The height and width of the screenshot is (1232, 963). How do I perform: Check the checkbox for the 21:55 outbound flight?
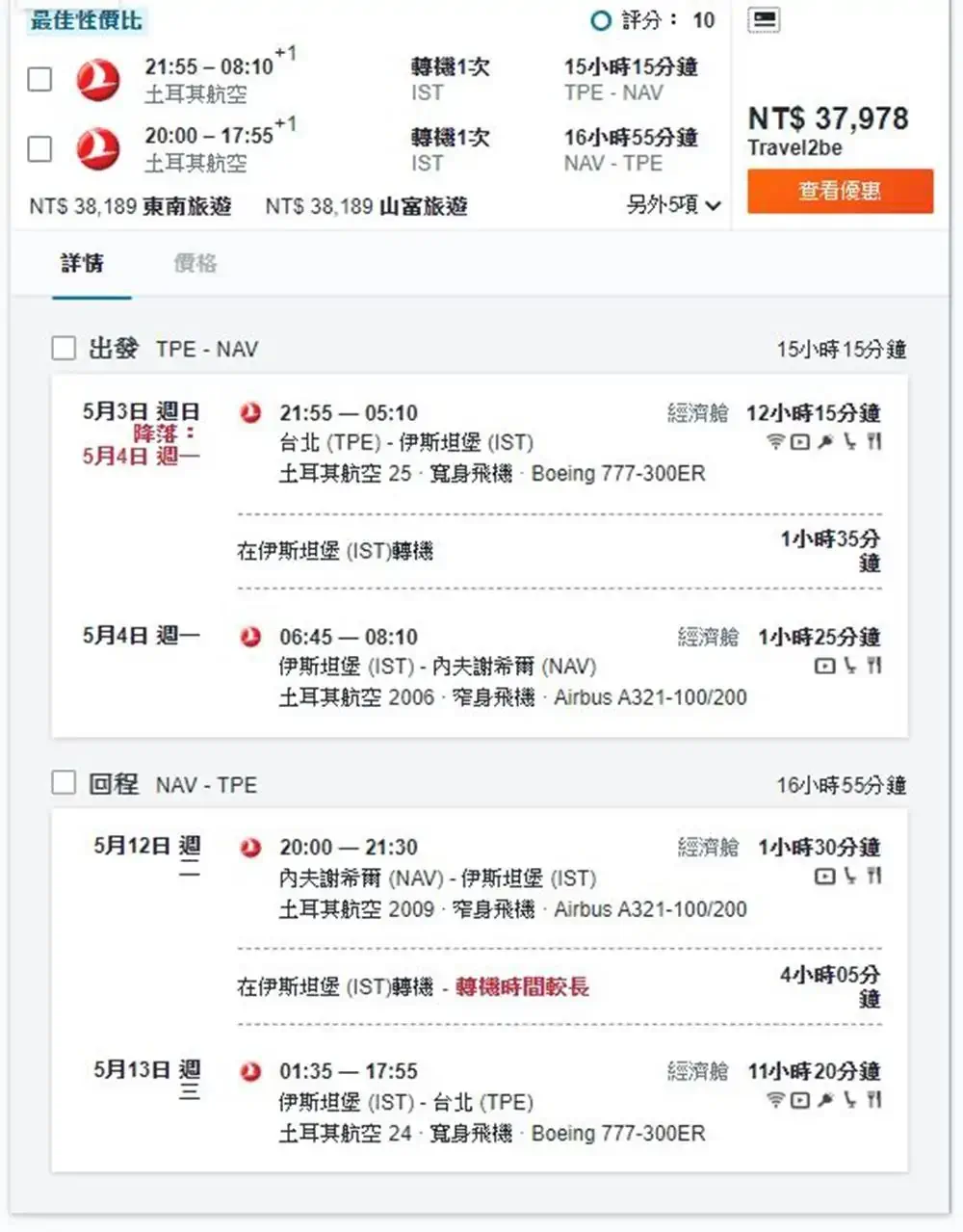click(39, 80)
